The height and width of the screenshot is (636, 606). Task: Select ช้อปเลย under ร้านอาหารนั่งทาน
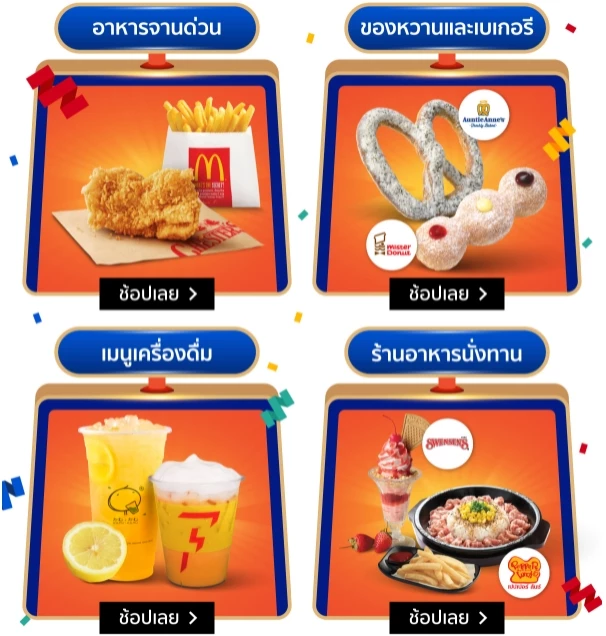(x=447, y=617)
